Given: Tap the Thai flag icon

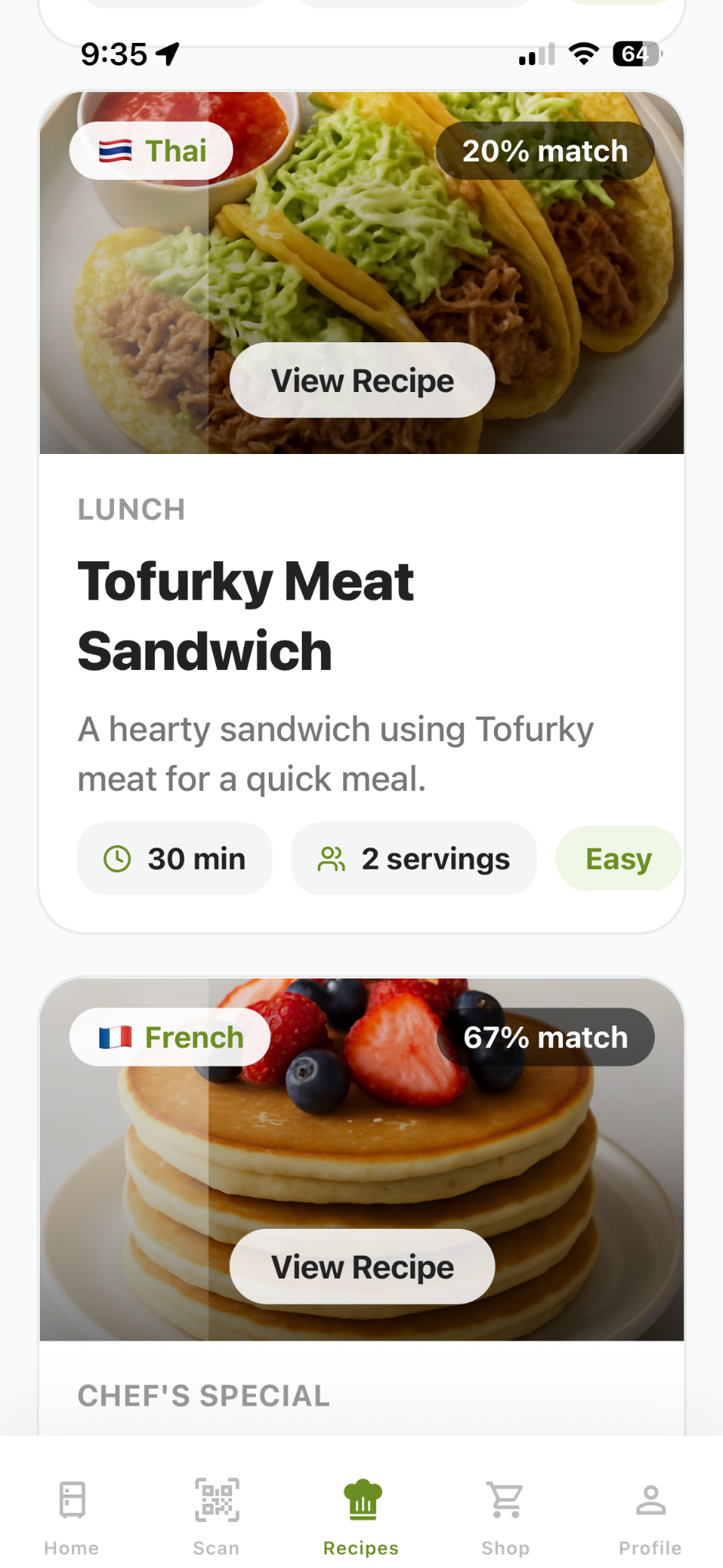Looking at the screenshot, I should click(x=116, y=150).
